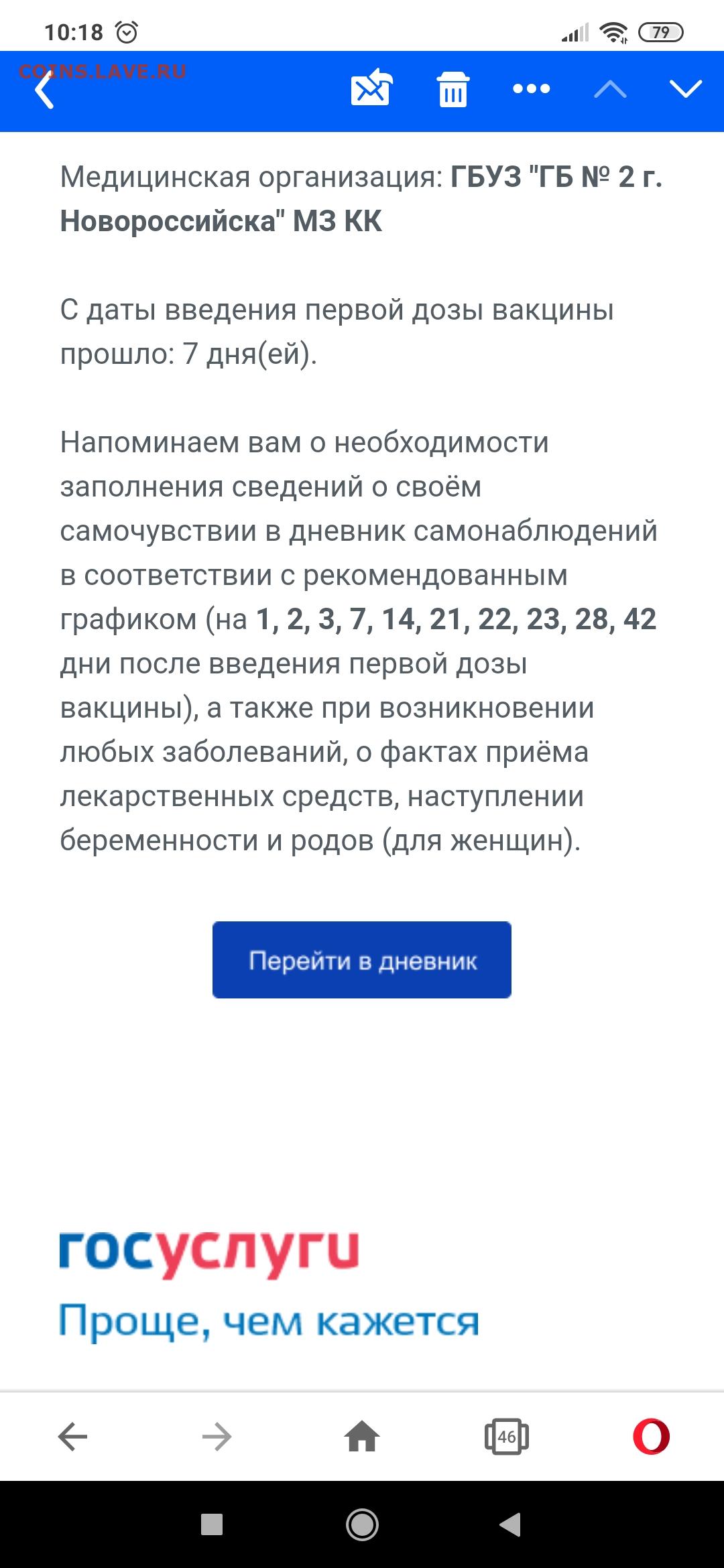Open the browser home page
Image resolution: width=724 pixels, height=1568 pixels.
pos(362,1436)
